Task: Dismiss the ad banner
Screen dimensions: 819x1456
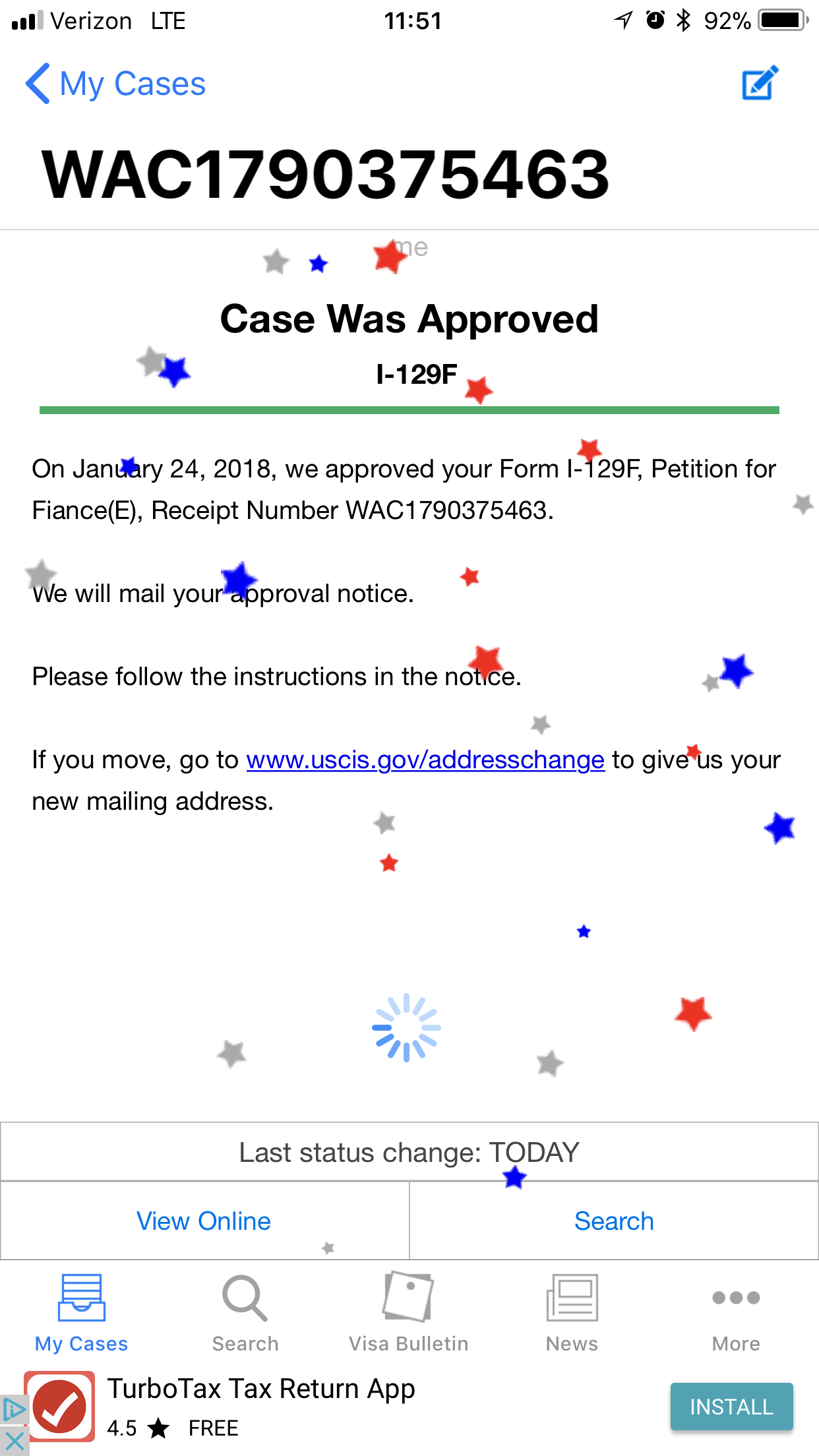Action: pyautogui.click(x=14, y=1441)
